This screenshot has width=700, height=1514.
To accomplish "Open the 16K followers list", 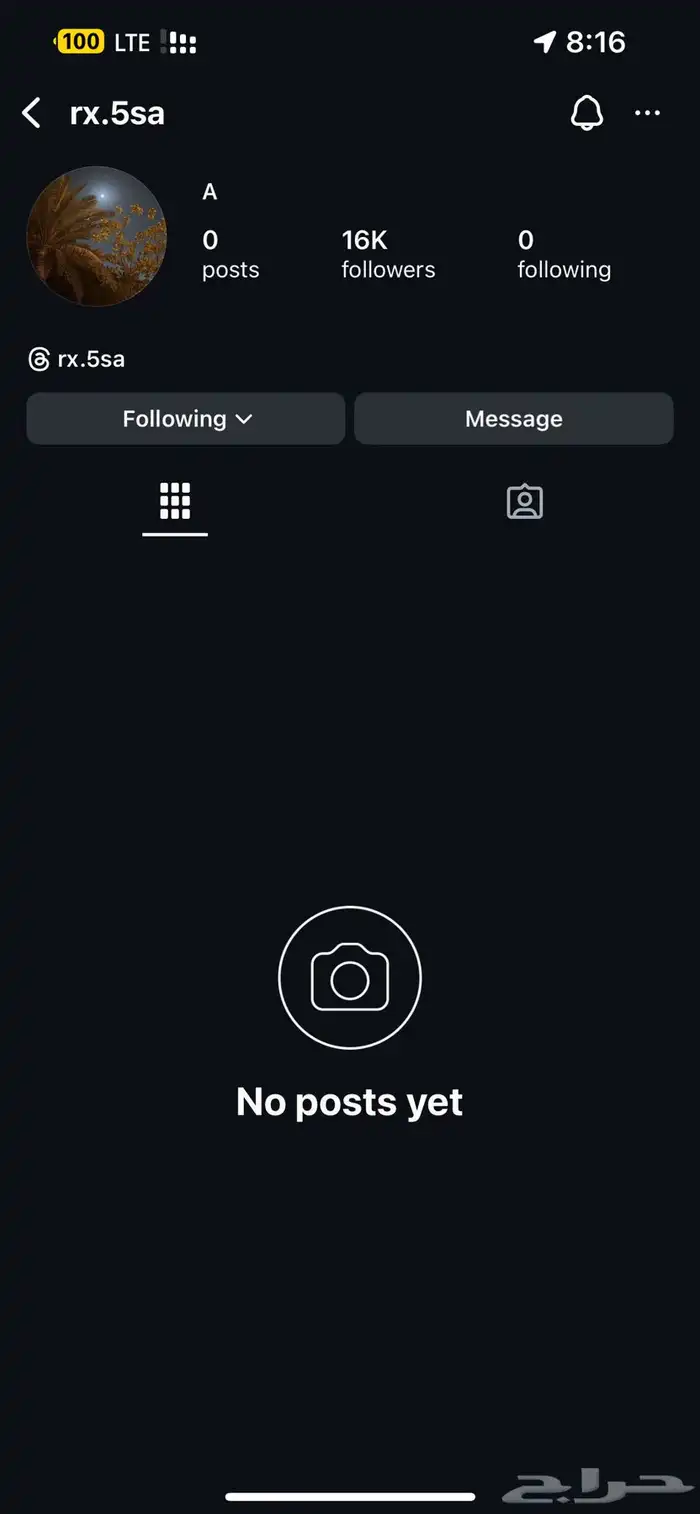I will pos(388,254).
